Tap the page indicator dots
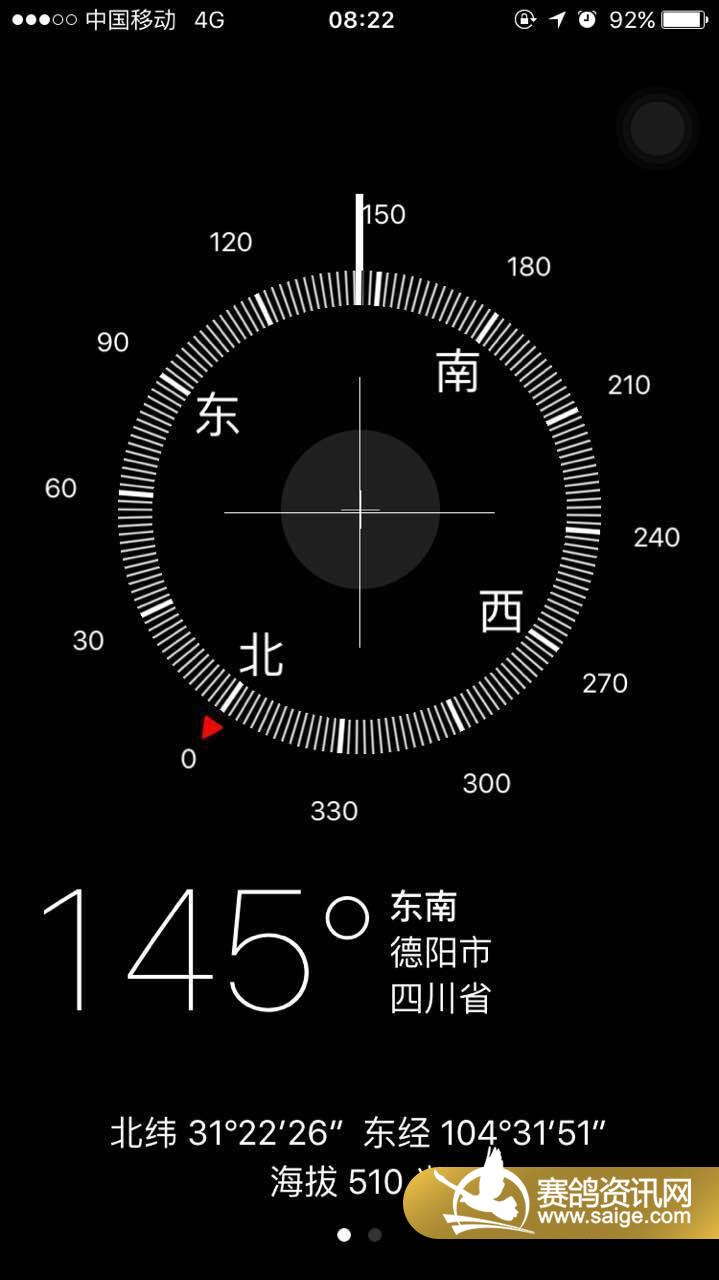 [359, 1235]
